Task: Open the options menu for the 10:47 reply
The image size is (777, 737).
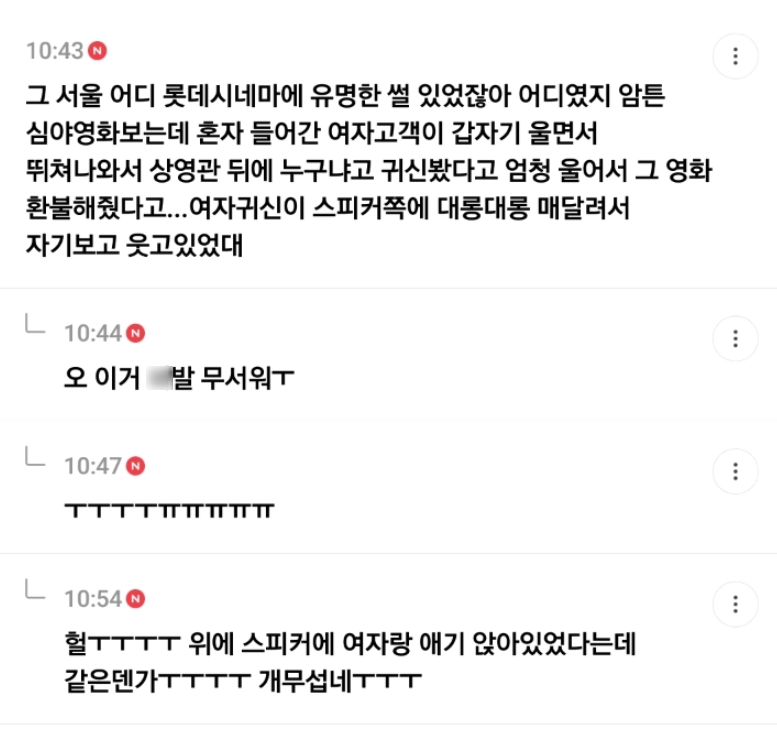Action: [735, 471]
